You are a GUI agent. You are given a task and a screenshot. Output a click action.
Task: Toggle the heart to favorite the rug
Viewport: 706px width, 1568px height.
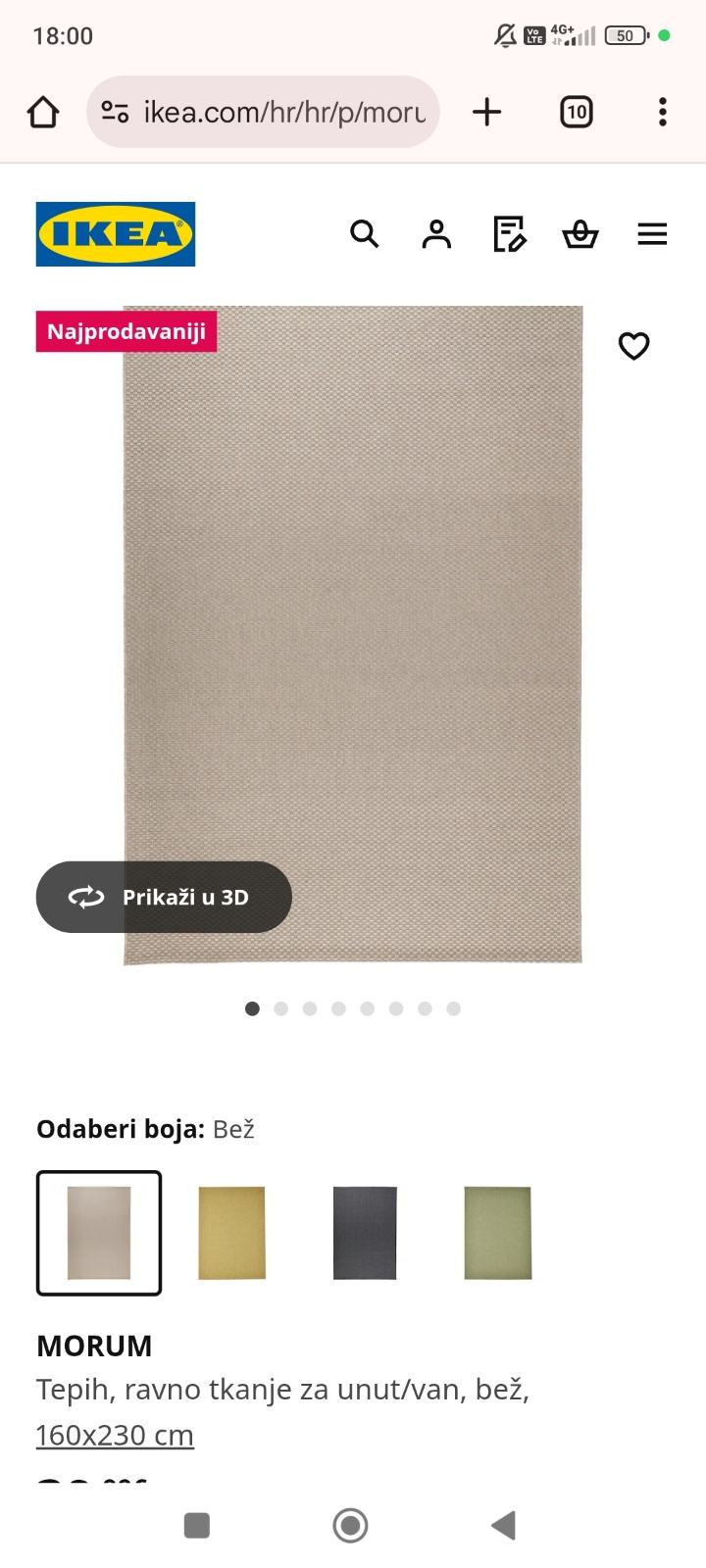[633, 345]
